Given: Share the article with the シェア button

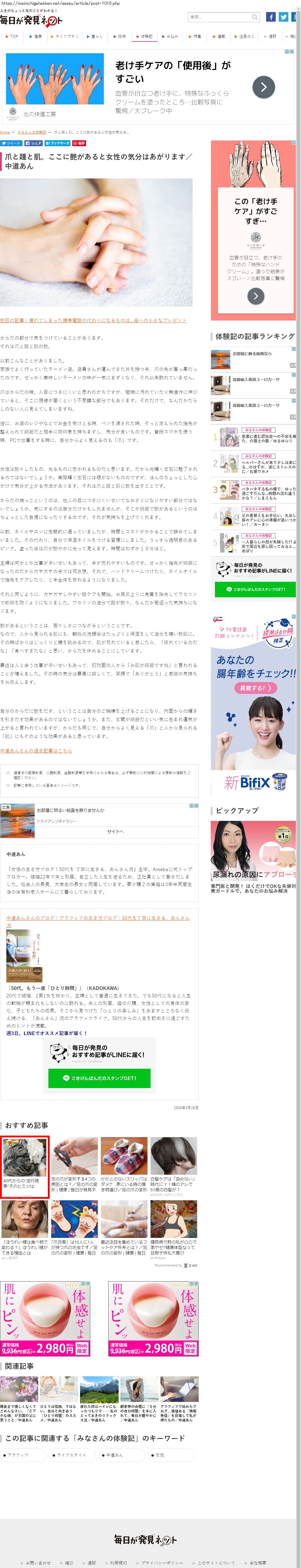Looking at the screenshot, I should 33,143.
